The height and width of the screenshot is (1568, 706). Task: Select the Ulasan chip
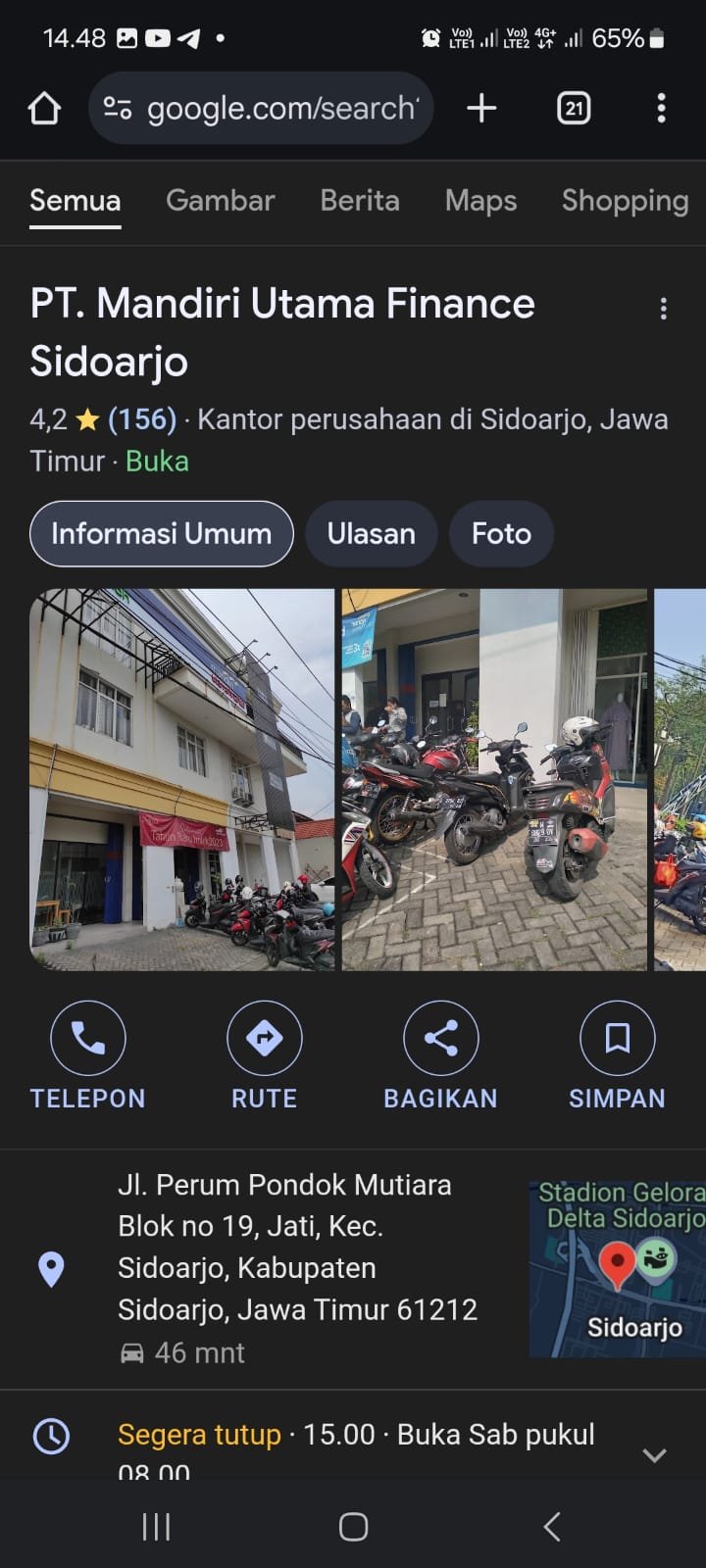point(371,534)
